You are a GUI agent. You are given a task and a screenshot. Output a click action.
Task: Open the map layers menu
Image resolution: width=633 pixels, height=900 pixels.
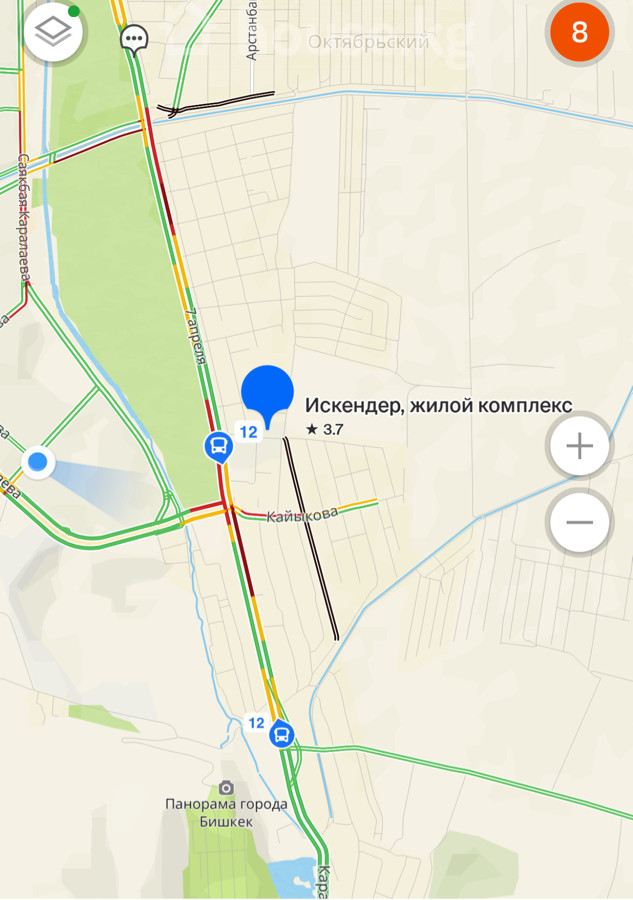(53, 33)
